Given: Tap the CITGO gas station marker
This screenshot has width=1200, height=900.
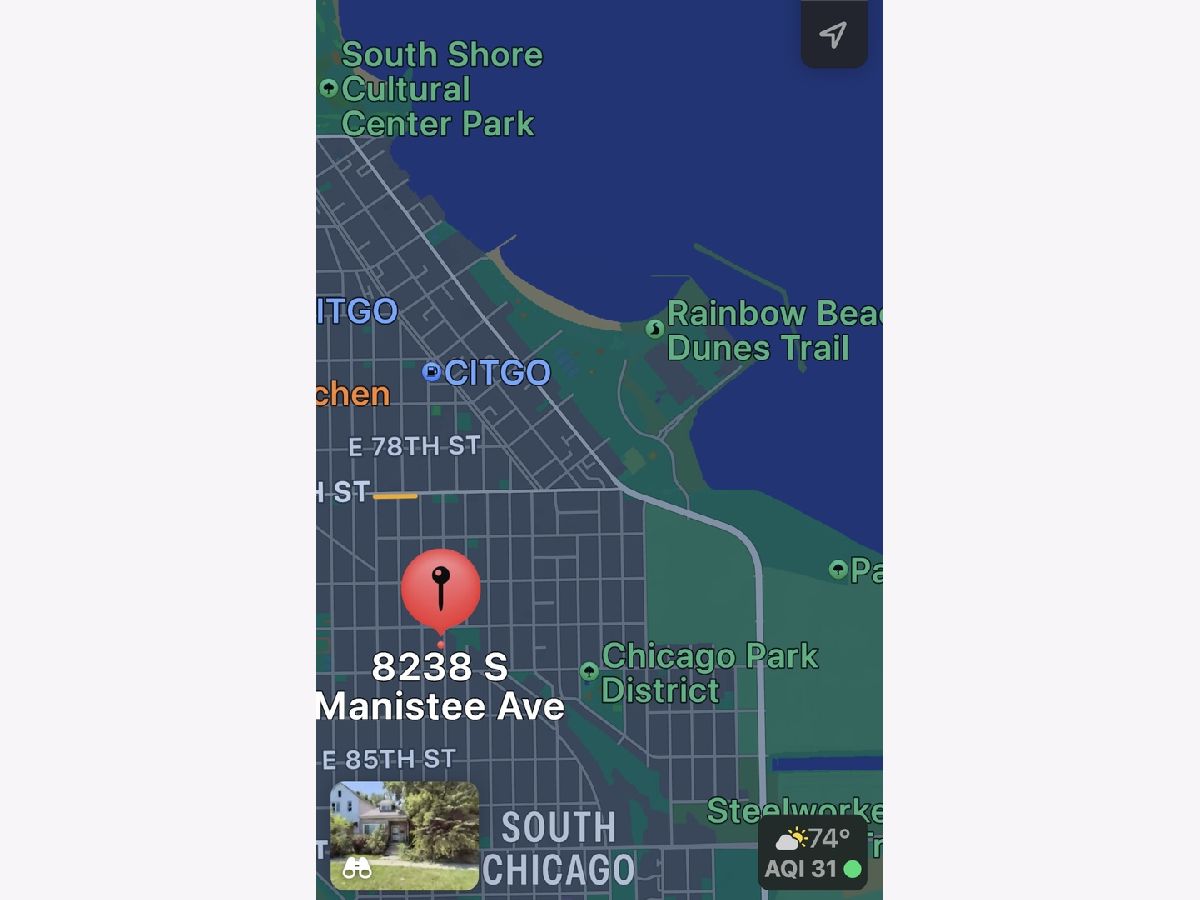Looking at the screenshot, I should coord(432,372).
